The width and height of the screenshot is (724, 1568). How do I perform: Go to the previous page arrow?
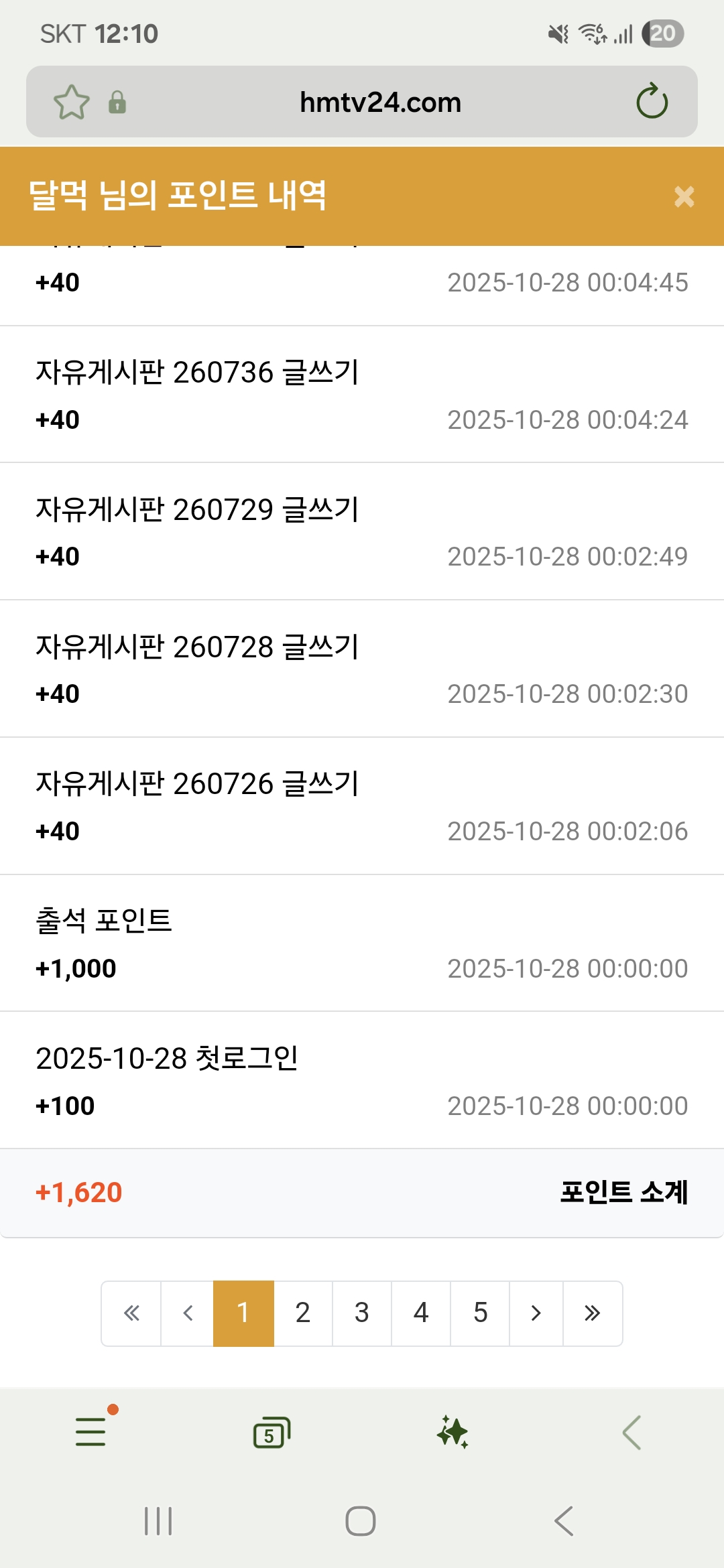[188, 1313]
